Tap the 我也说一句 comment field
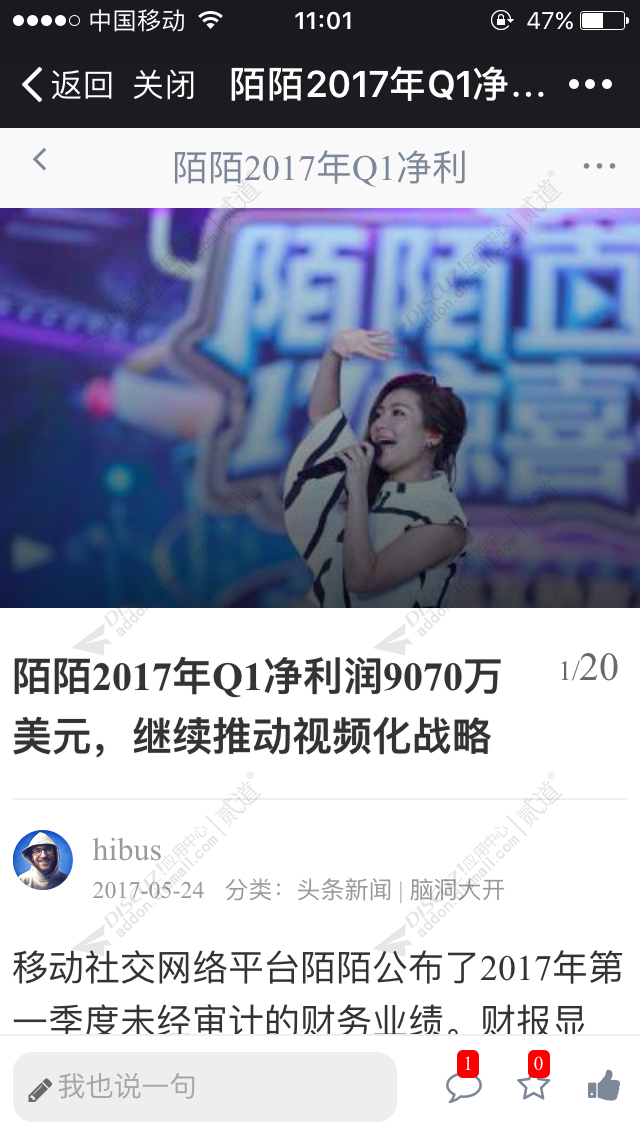This screenshot has height=1136, width=640. pyautogui.click(x=205, y=1086)
